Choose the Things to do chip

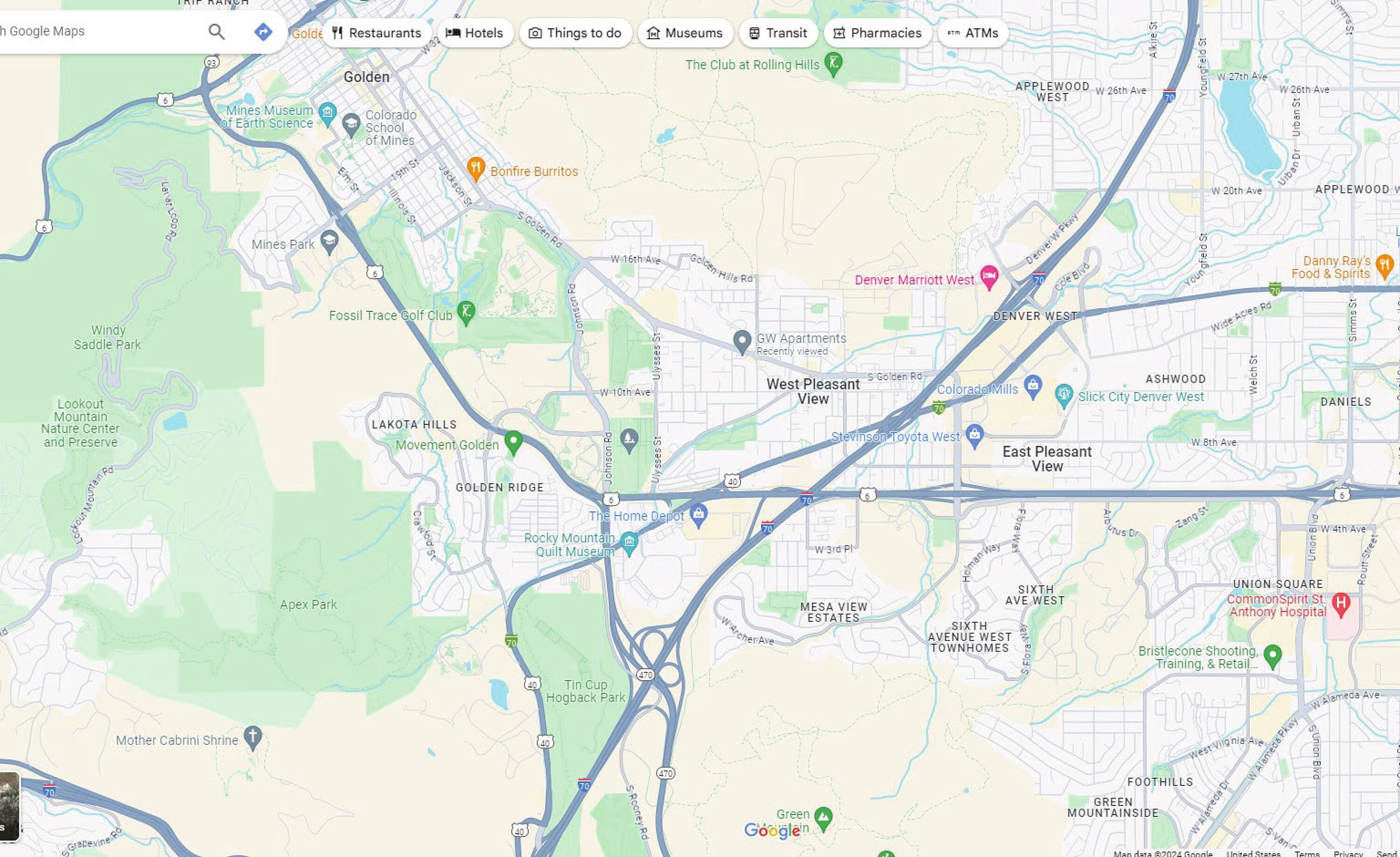pos(575,33)
